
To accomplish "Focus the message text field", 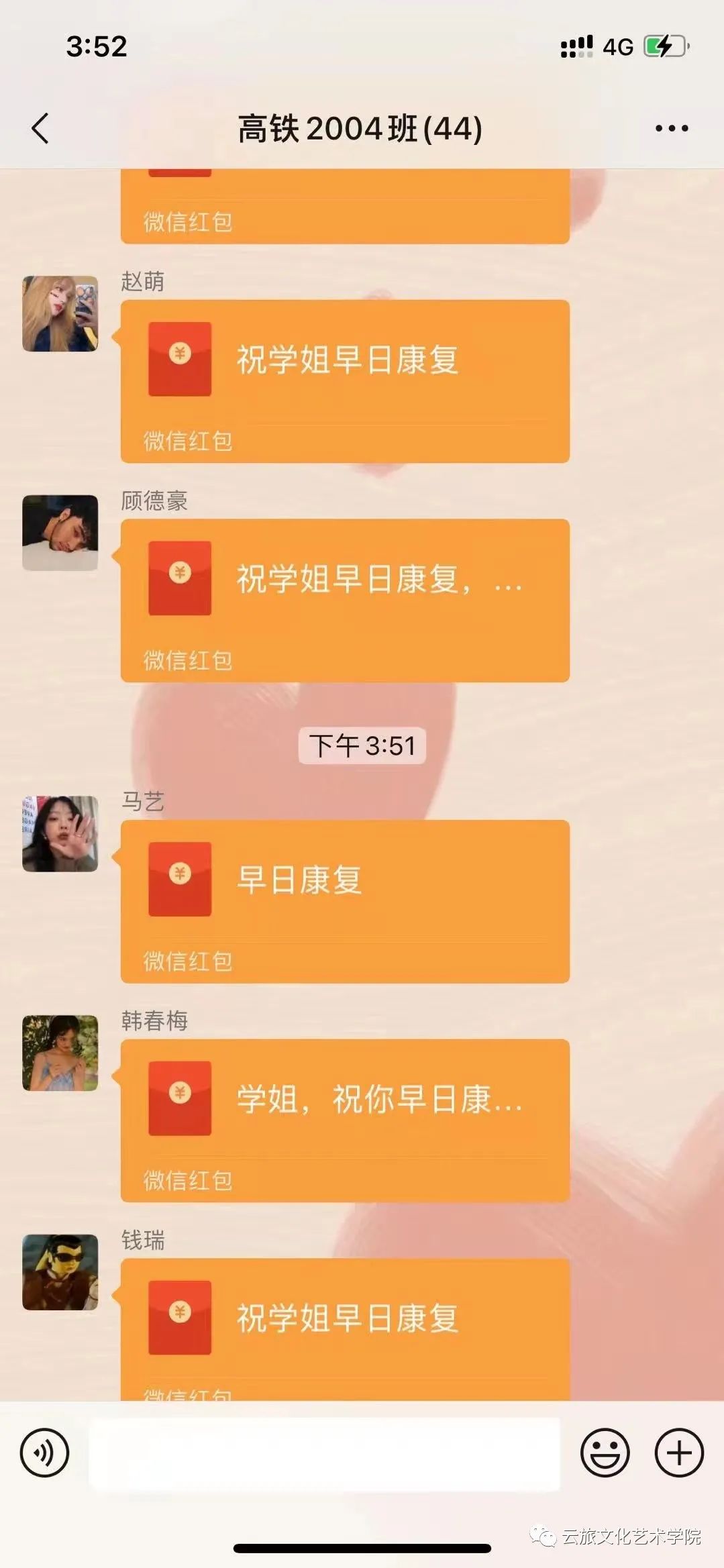I will [325, 1454].
